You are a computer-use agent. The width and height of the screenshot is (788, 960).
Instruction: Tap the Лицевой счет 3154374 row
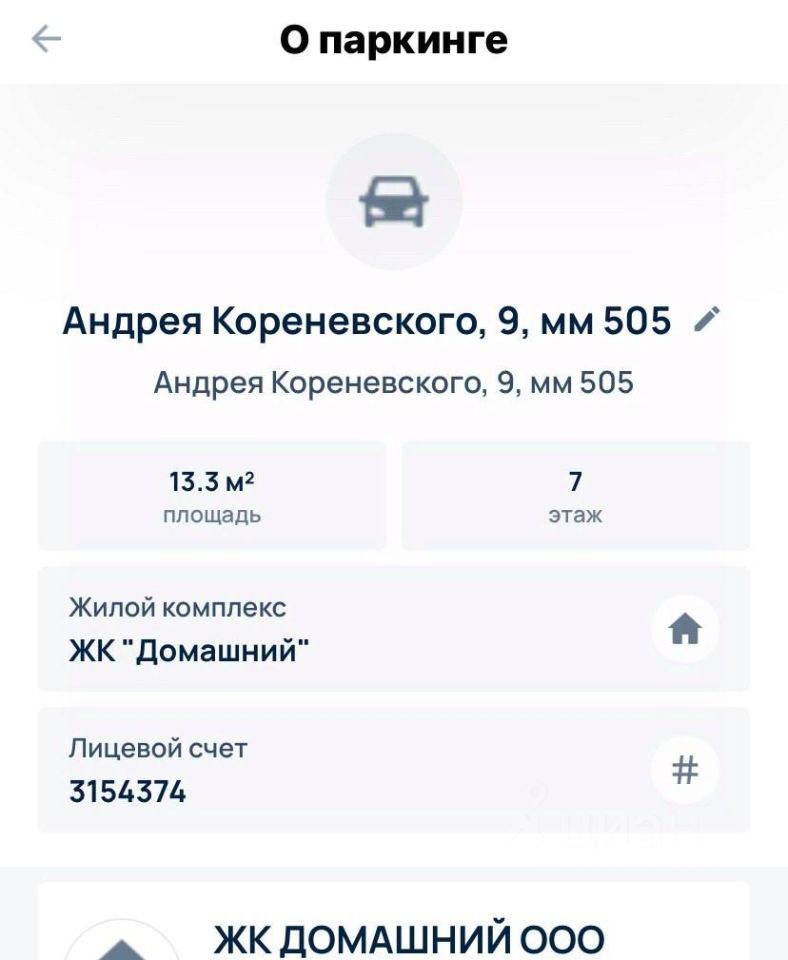pyautogui.click(x=393, y=770)
